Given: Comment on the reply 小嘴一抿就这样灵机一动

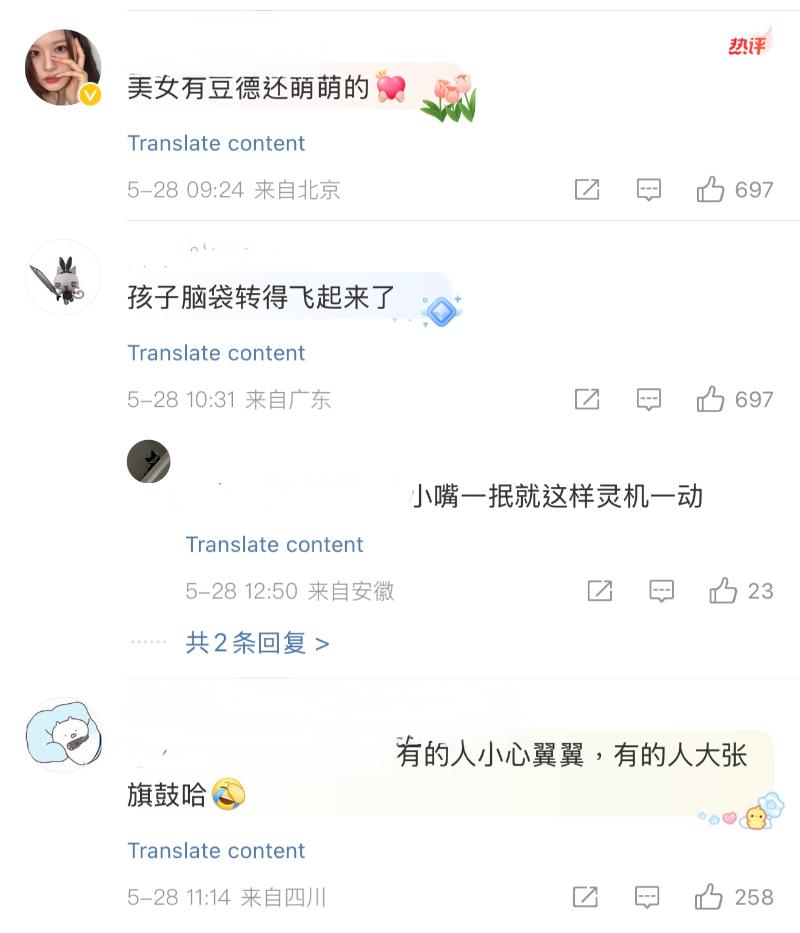Looking at the screenshot, I should pos(661,591).
